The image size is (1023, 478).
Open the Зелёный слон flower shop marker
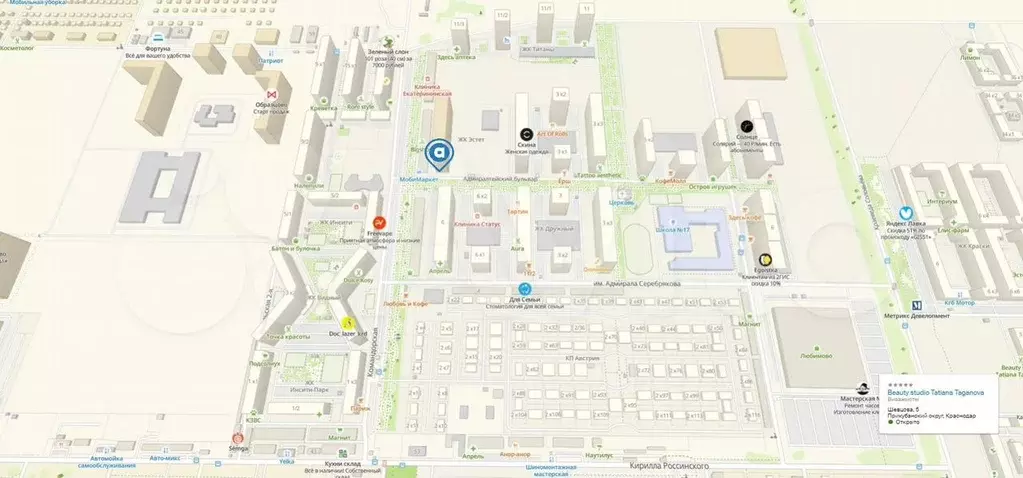point(387,41)
